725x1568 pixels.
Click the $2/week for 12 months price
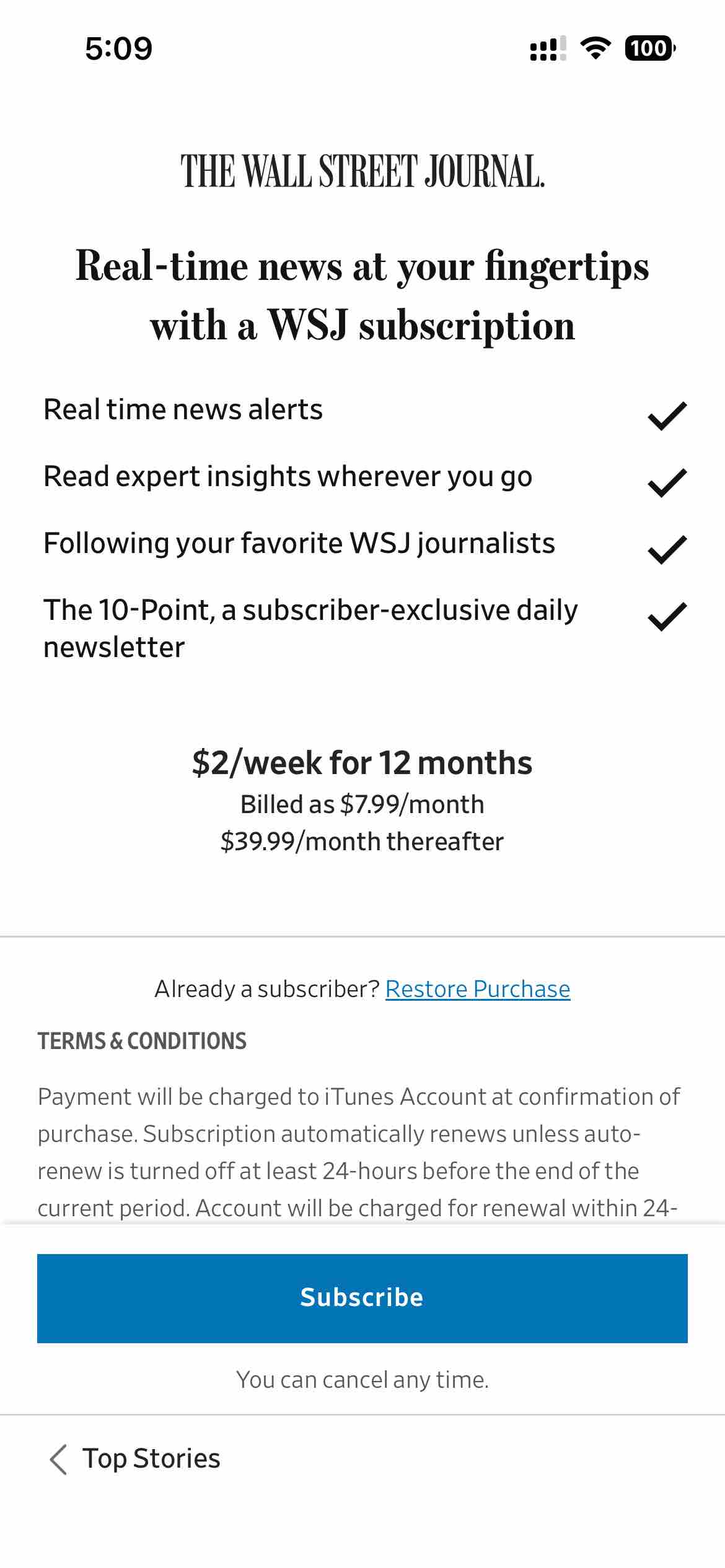pos(362,763)
